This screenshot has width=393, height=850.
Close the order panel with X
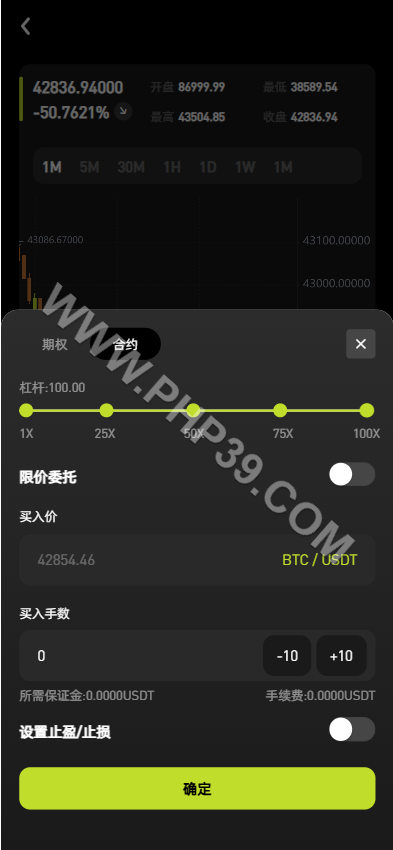coord(360,344)
